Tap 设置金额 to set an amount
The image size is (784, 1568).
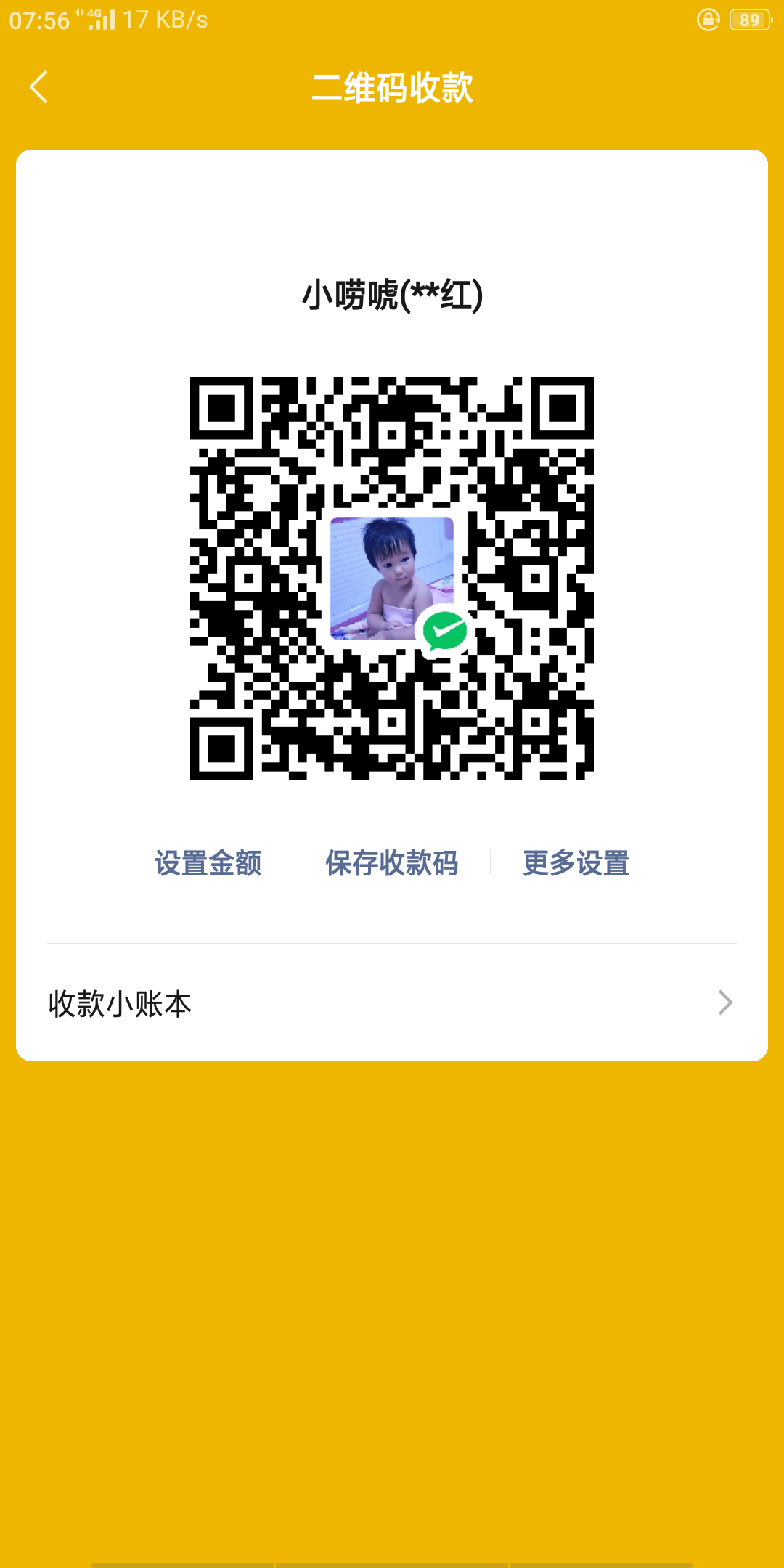(x=208, y=863)
